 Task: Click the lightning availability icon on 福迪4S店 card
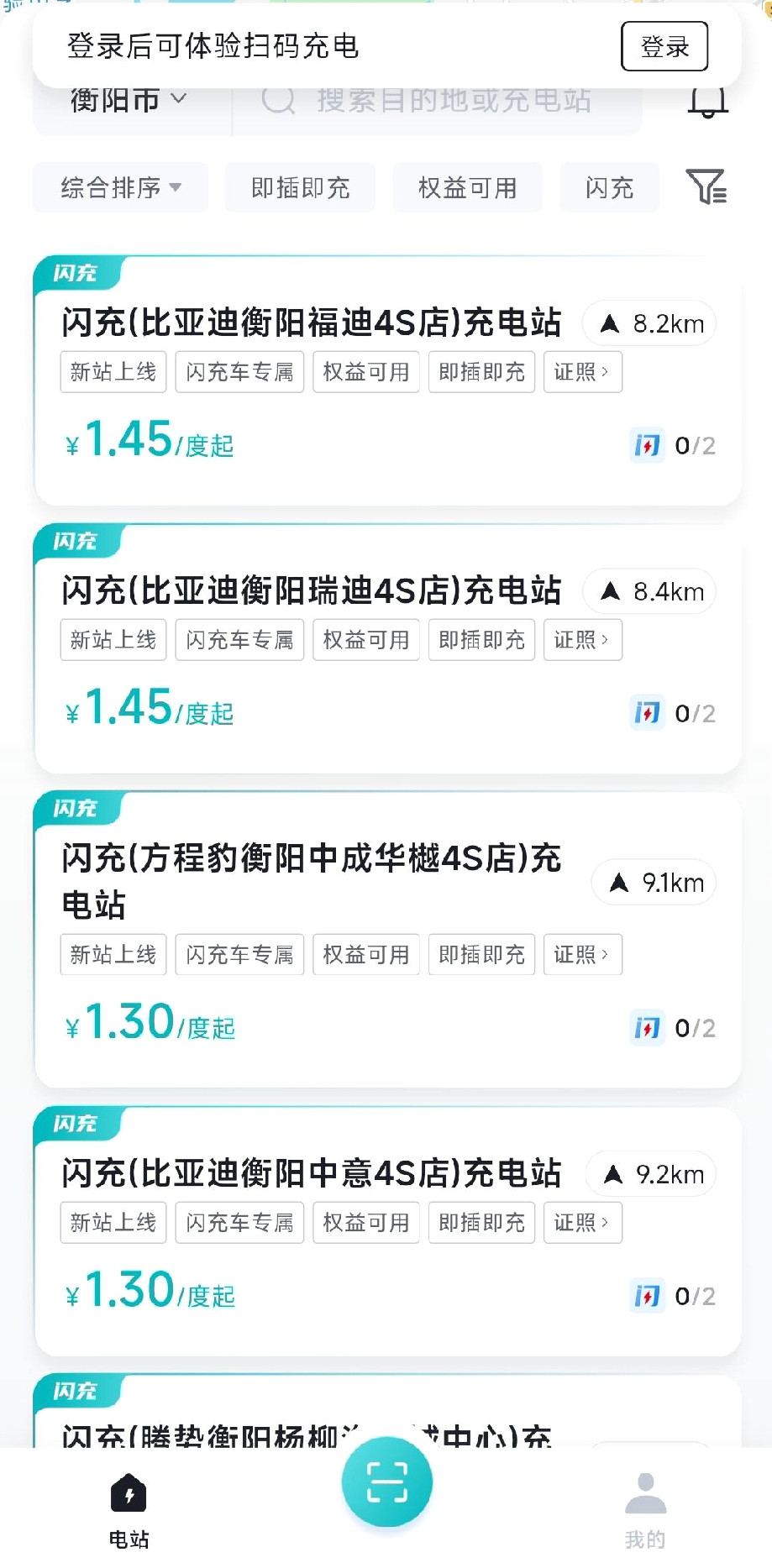[646, 445]
